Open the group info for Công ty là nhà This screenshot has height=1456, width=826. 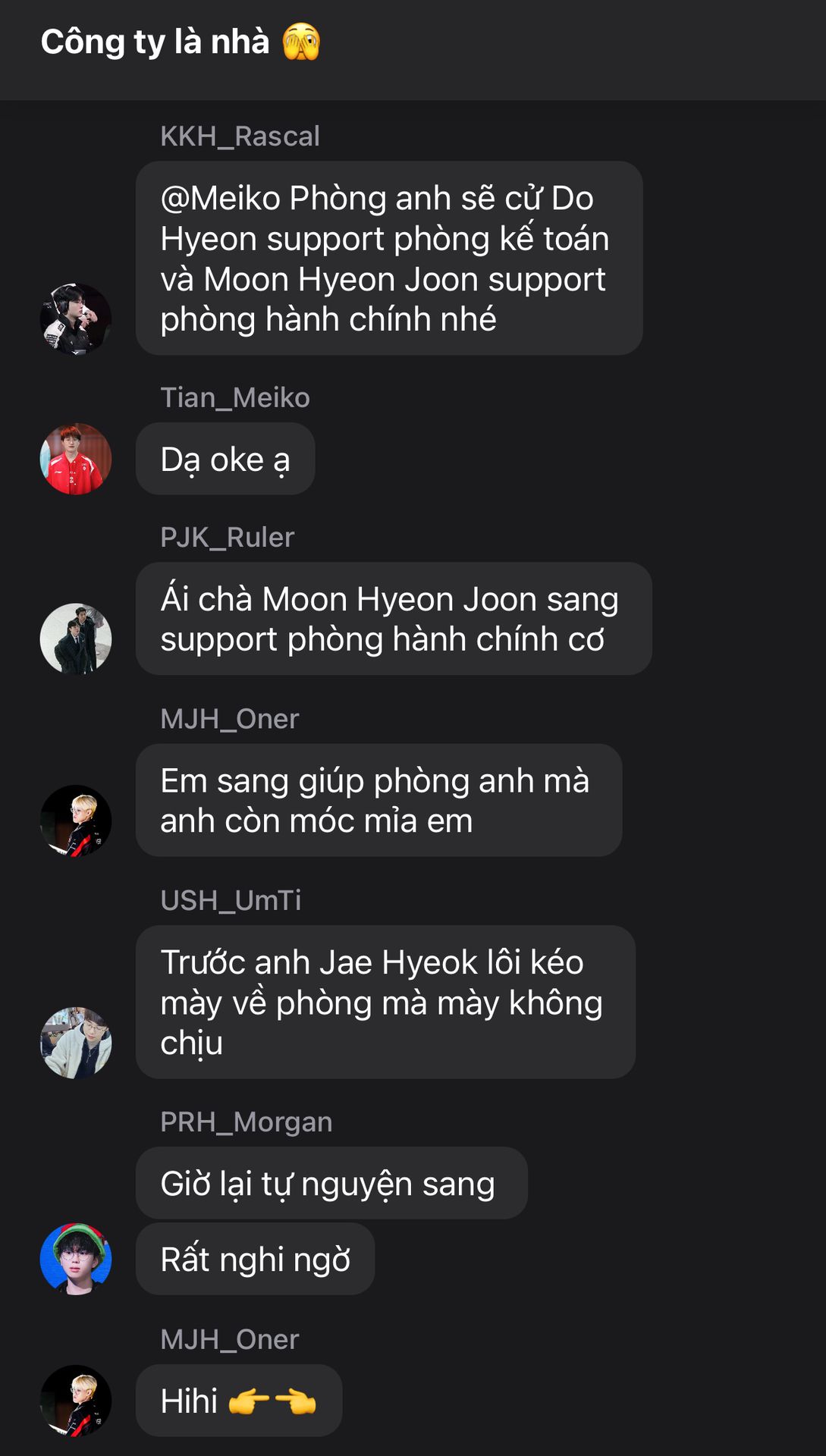pyautogui.click(x=180, y=42)
